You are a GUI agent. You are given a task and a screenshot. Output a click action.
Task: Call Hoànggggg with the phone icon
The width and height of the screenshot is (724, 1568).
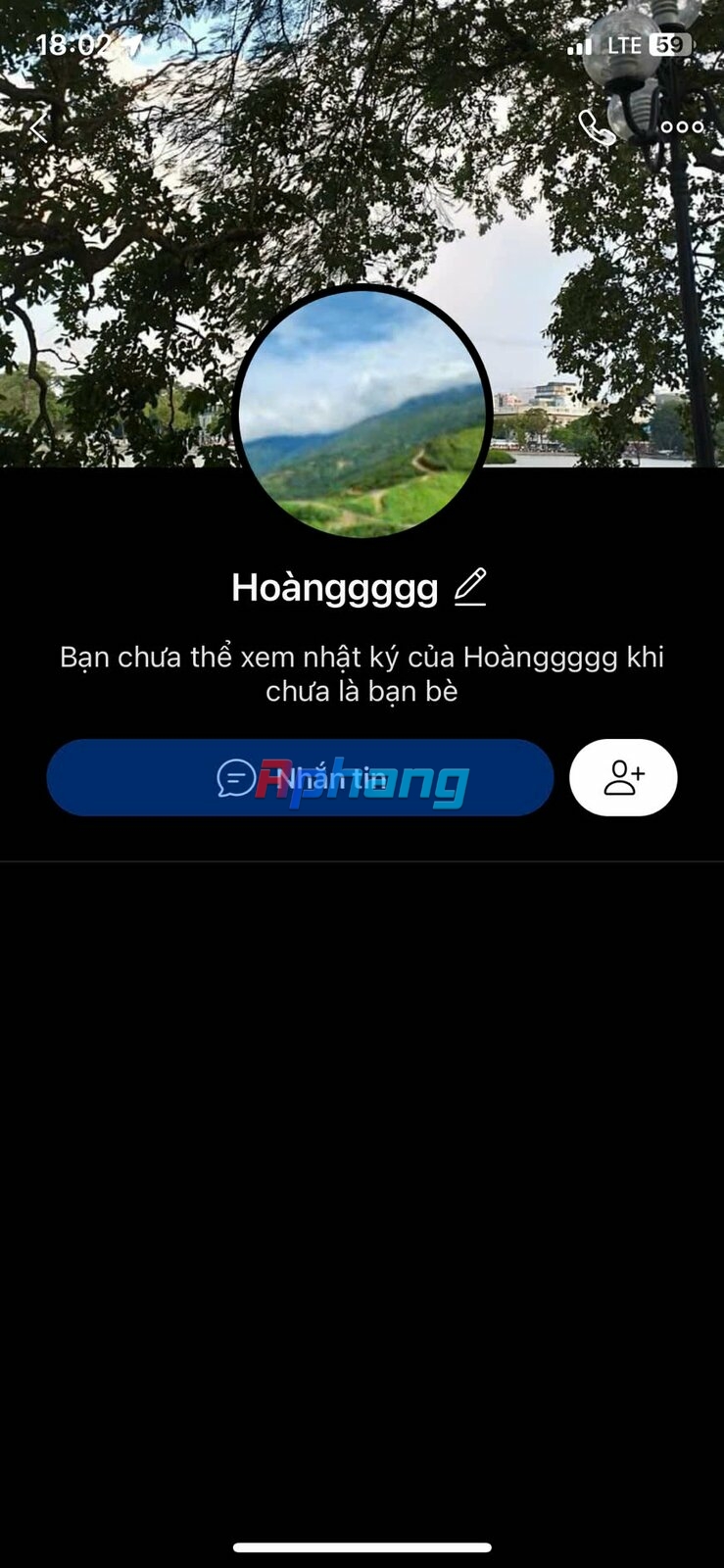(596, 127)
